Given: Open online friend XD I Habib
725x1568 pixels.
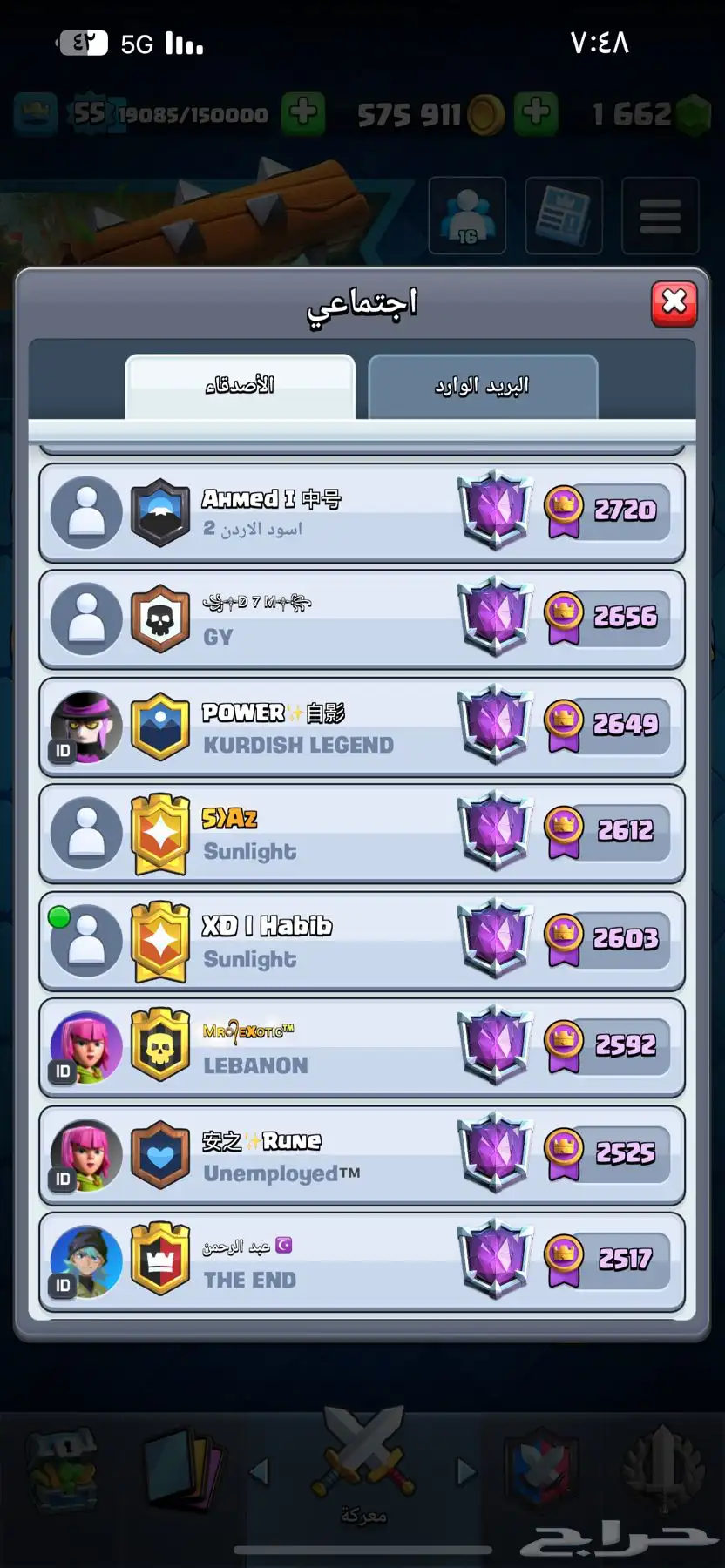Looking at the screenshot, I should point(362,941).
